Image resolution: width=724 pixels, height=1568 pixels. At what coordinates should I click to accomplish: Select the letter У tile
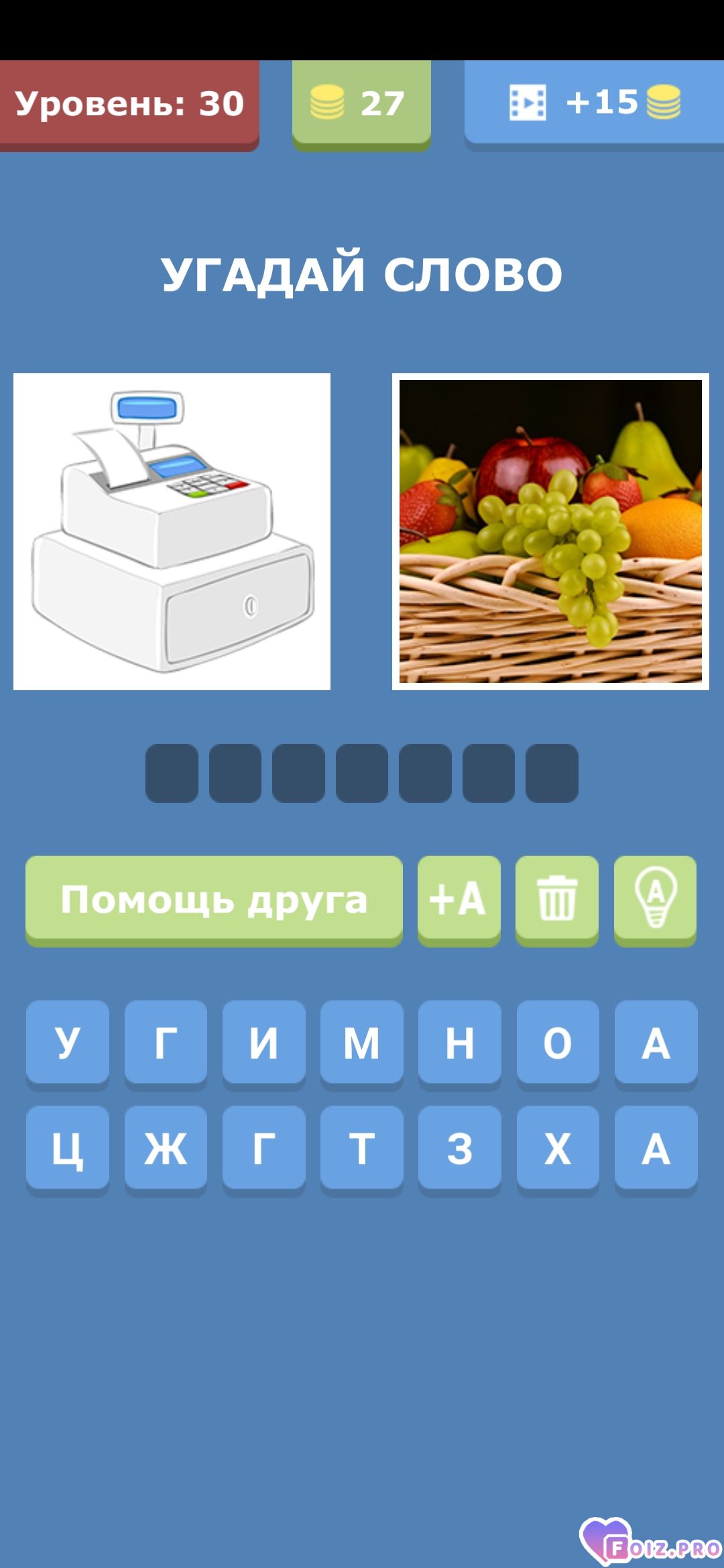[x=67, y=1043]
